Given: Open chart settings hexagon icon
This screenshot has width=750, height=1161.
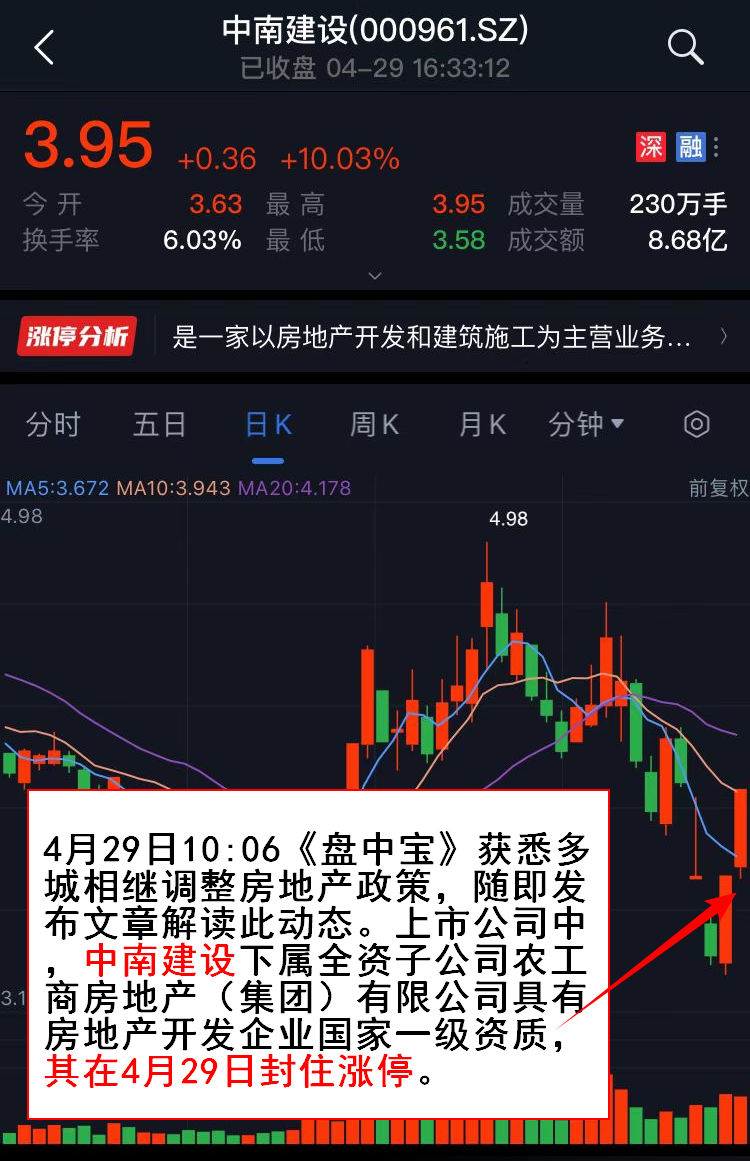Looking at the screenshot, I should (x=696, y=425).
